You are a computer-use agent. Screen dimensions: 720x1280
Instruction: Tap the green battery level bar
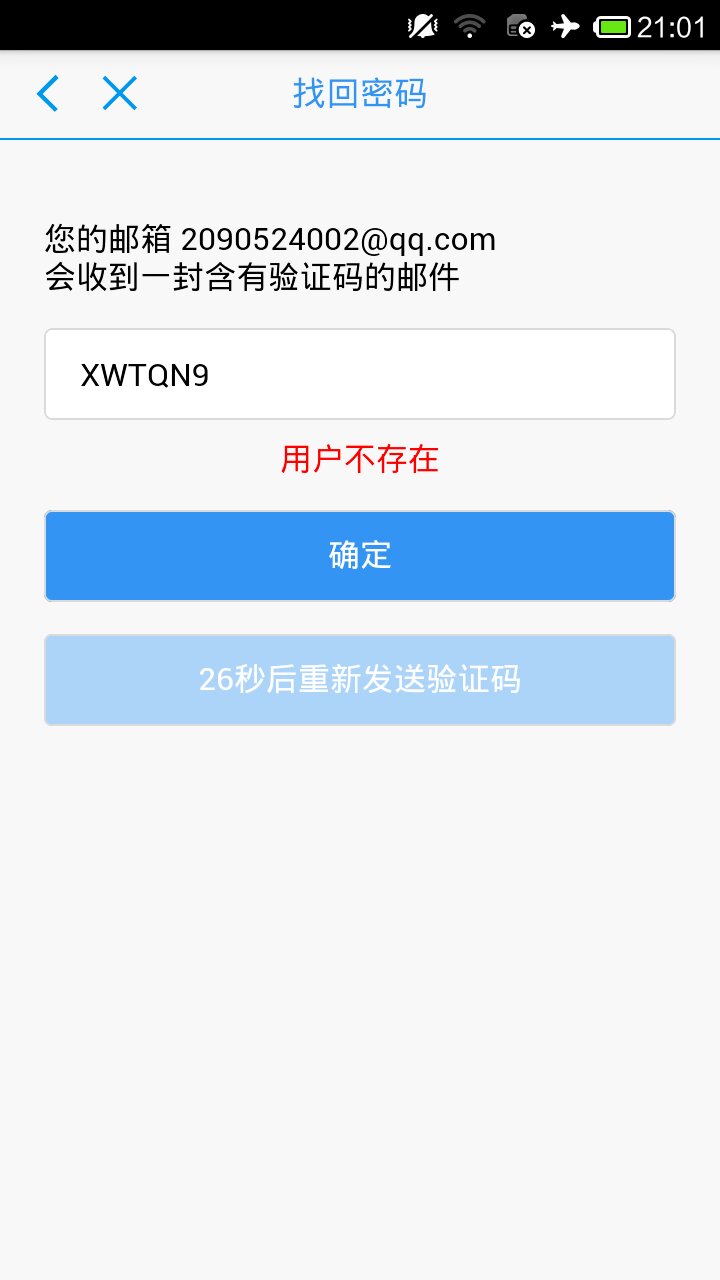[611, 25]
